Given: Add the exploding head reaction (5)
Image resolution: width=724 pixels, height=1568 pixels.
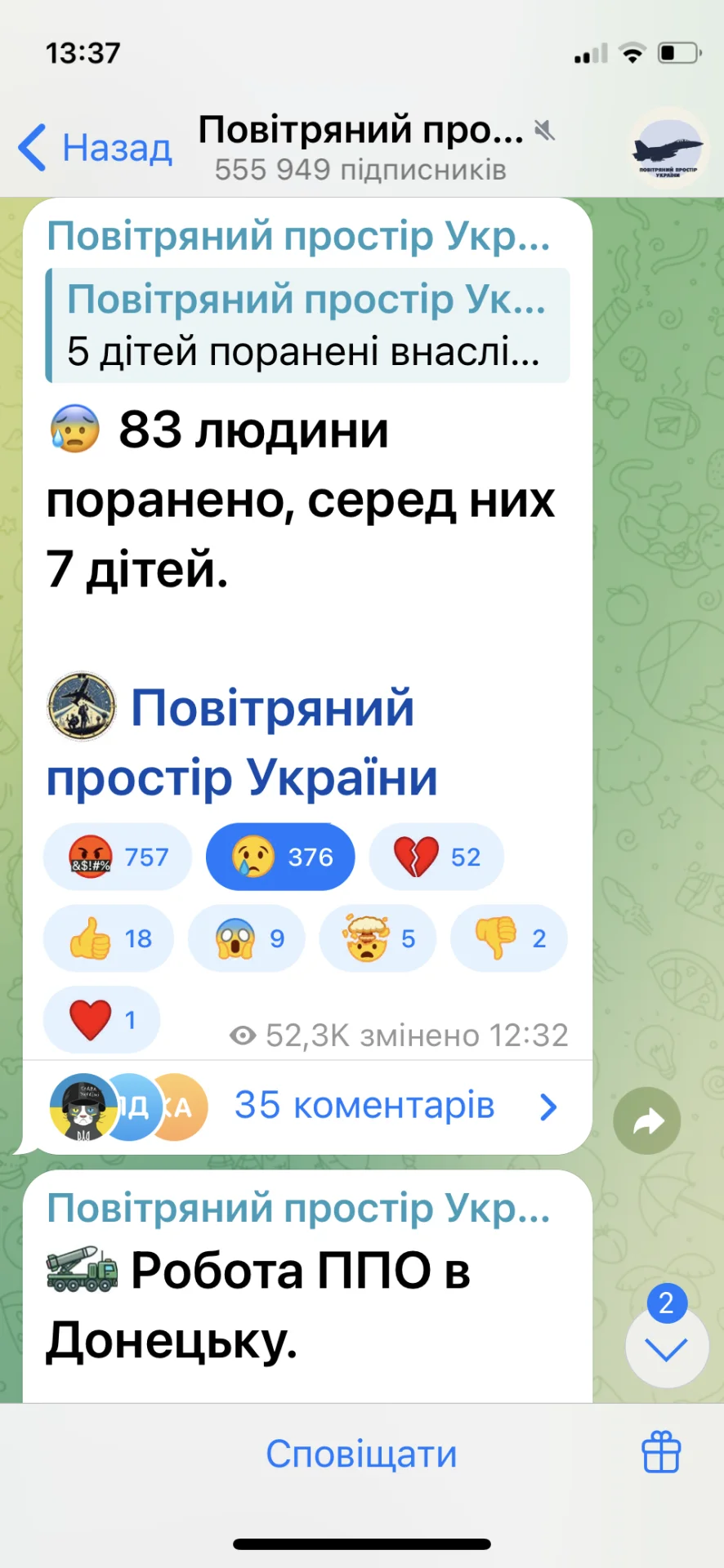Looking at the screenshot, I should coord(378,938).
